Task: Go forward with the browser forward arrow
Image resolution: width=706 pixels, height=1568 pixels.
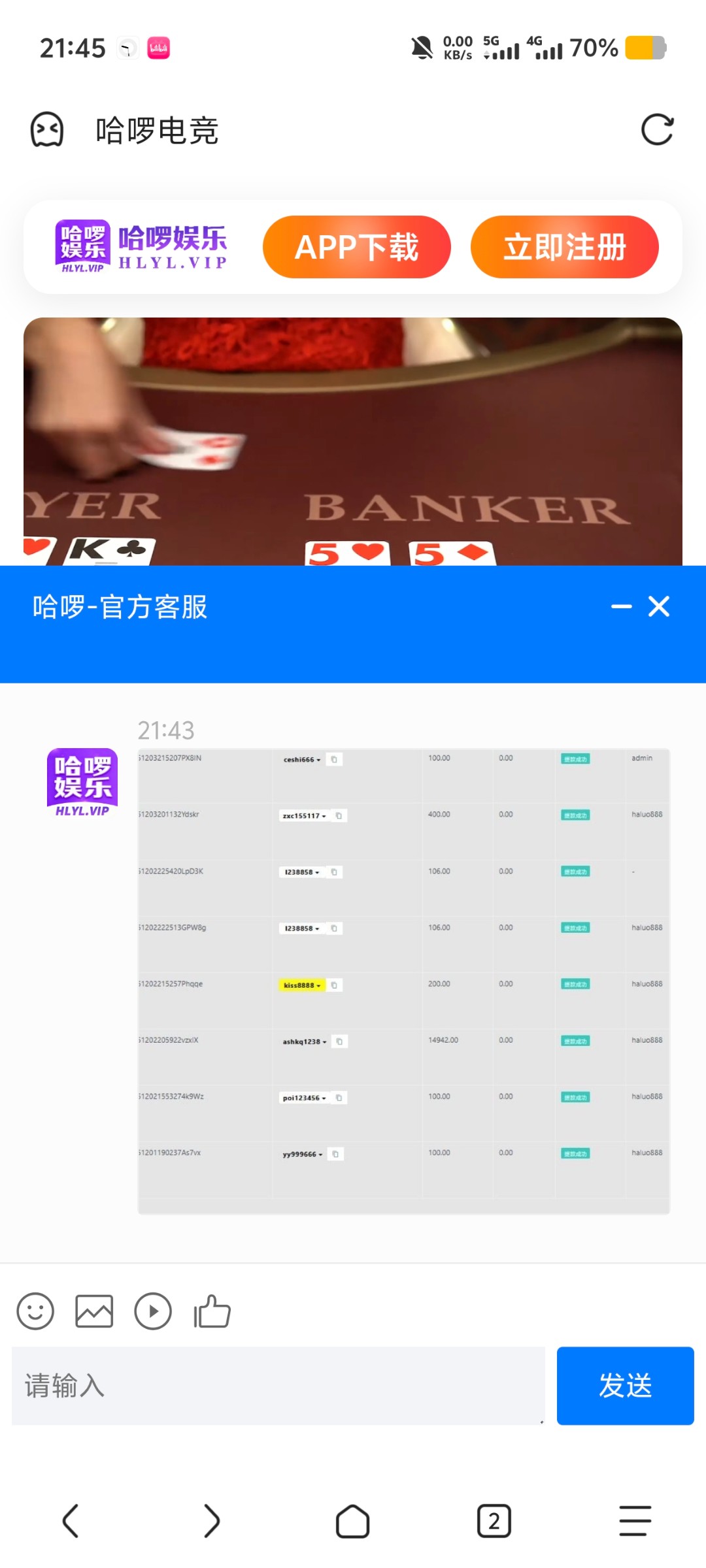Action: coord(212,1521)
